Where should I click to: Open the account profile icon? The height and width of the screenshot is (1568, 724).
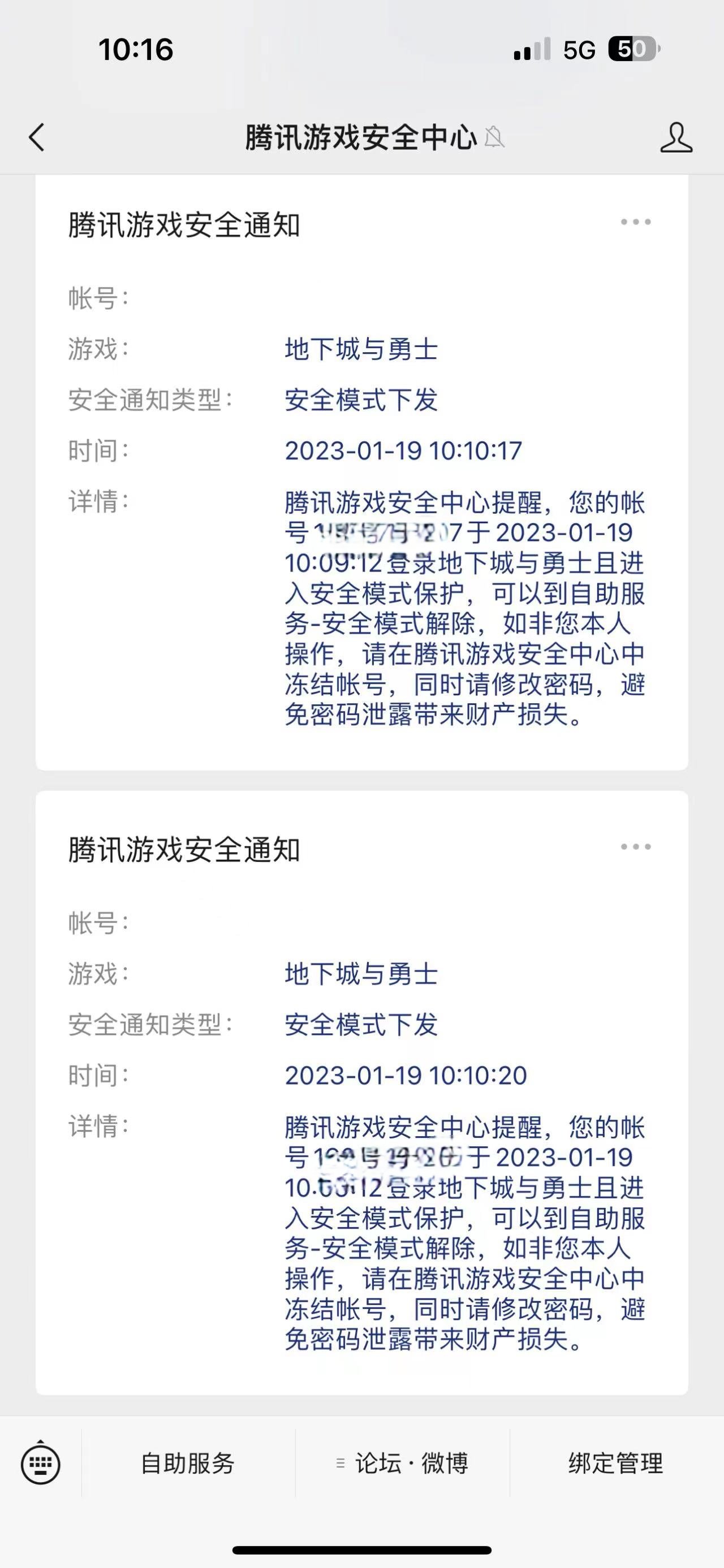click(x=676, y=137)
